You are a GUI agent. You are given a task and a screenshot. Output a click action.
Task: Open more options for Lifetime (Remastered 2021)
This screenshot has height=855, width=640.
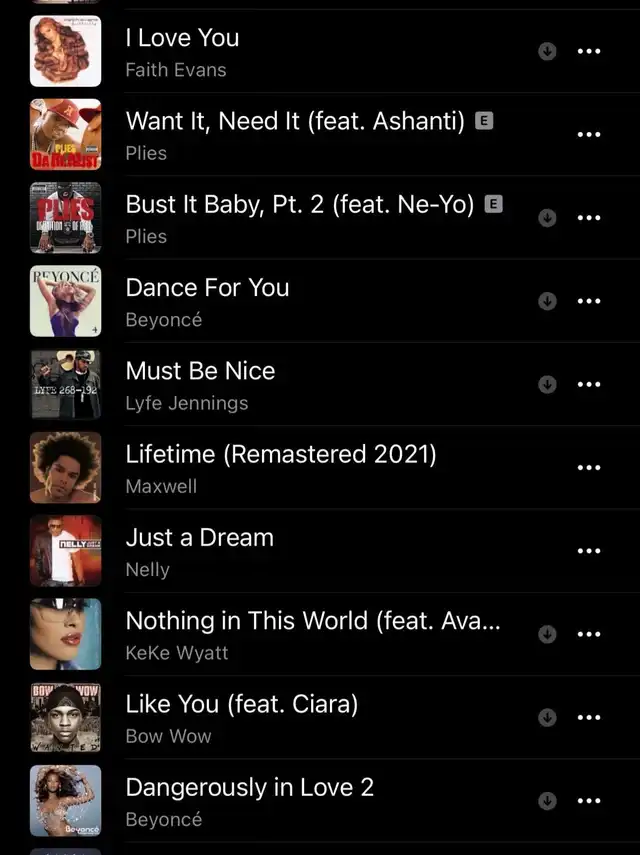tap(589, 468)
